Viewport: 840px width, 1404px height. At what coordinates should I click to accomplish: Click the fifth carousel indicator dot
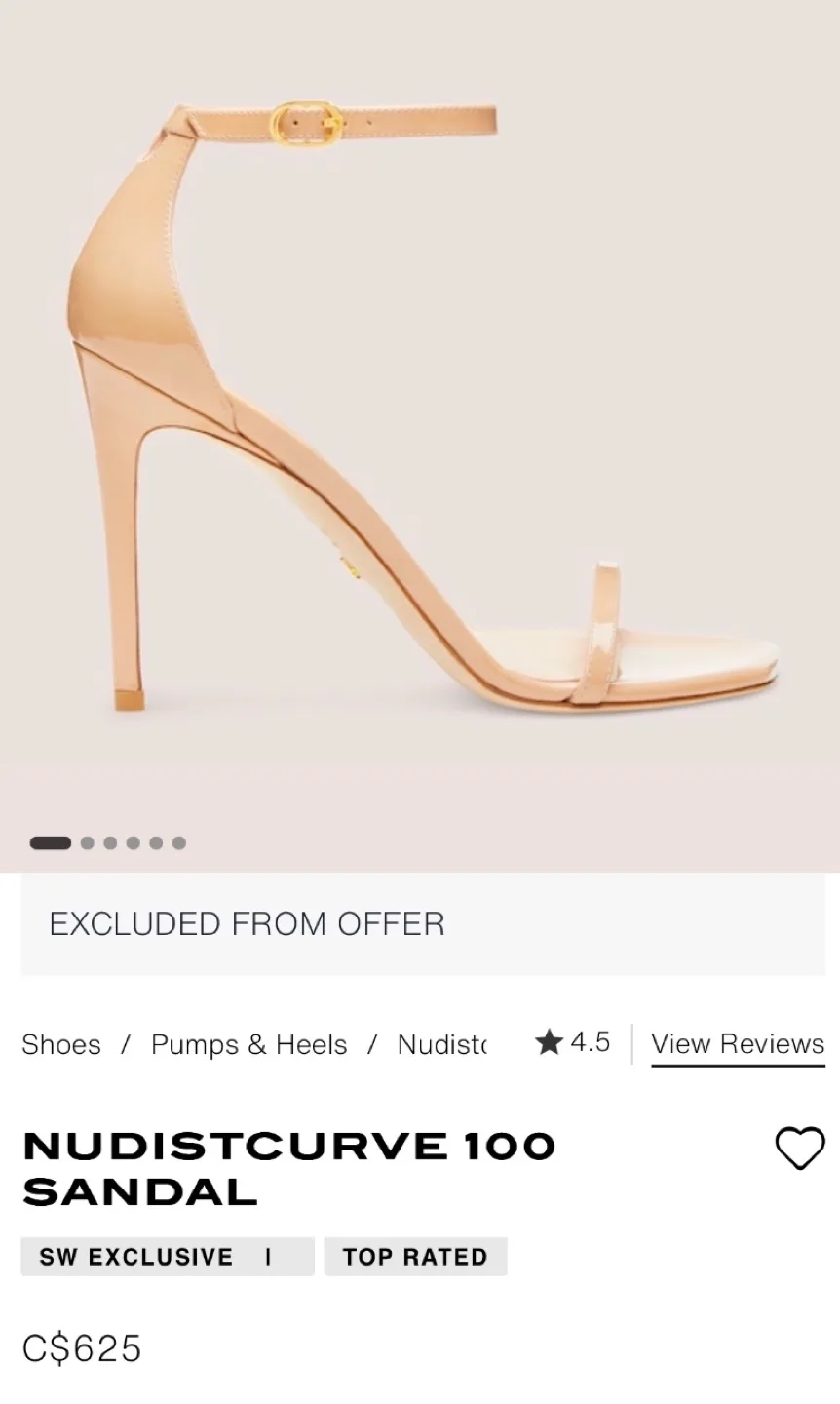[x=155, y=841]
